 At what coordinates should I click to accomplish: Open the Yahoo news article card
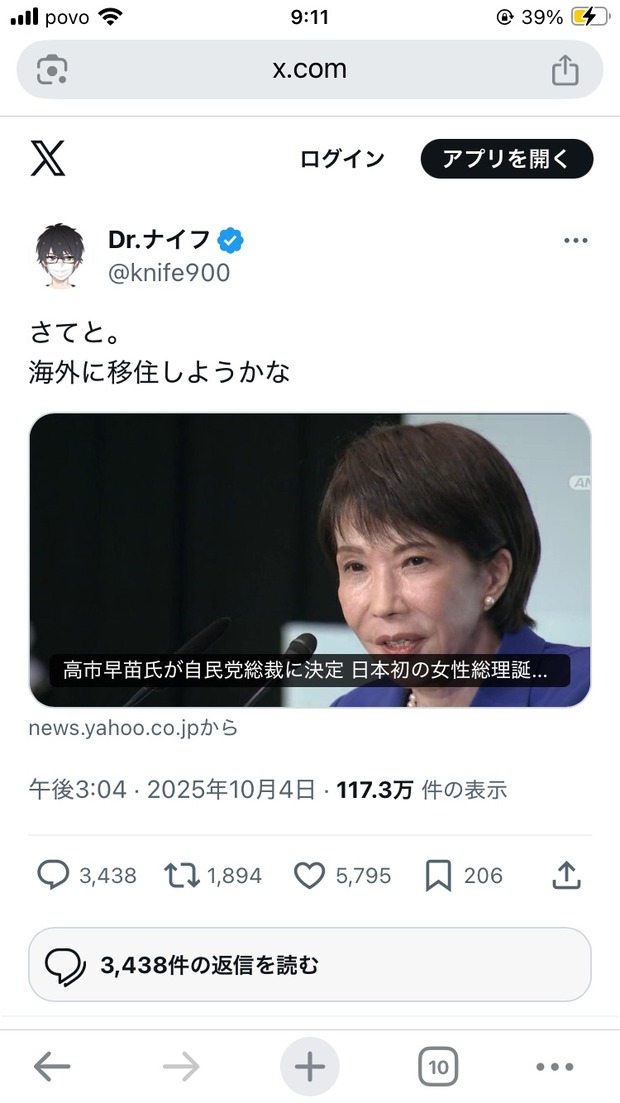point(310,560)
